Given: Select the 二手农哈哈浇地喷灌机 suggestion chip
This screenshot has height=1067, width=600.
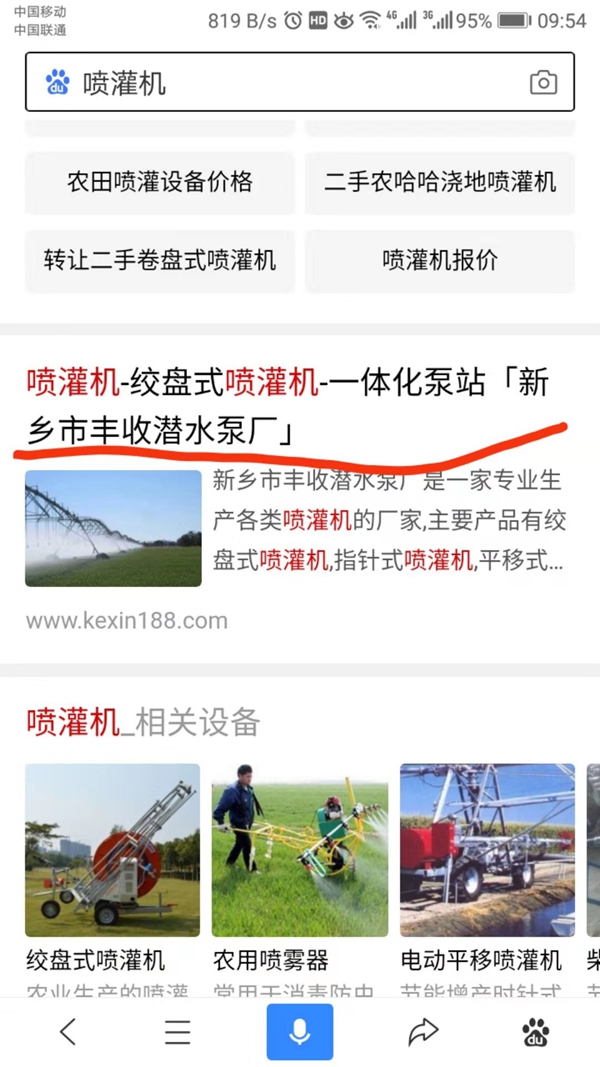Looking at the screenshot, I should point(440,182).
